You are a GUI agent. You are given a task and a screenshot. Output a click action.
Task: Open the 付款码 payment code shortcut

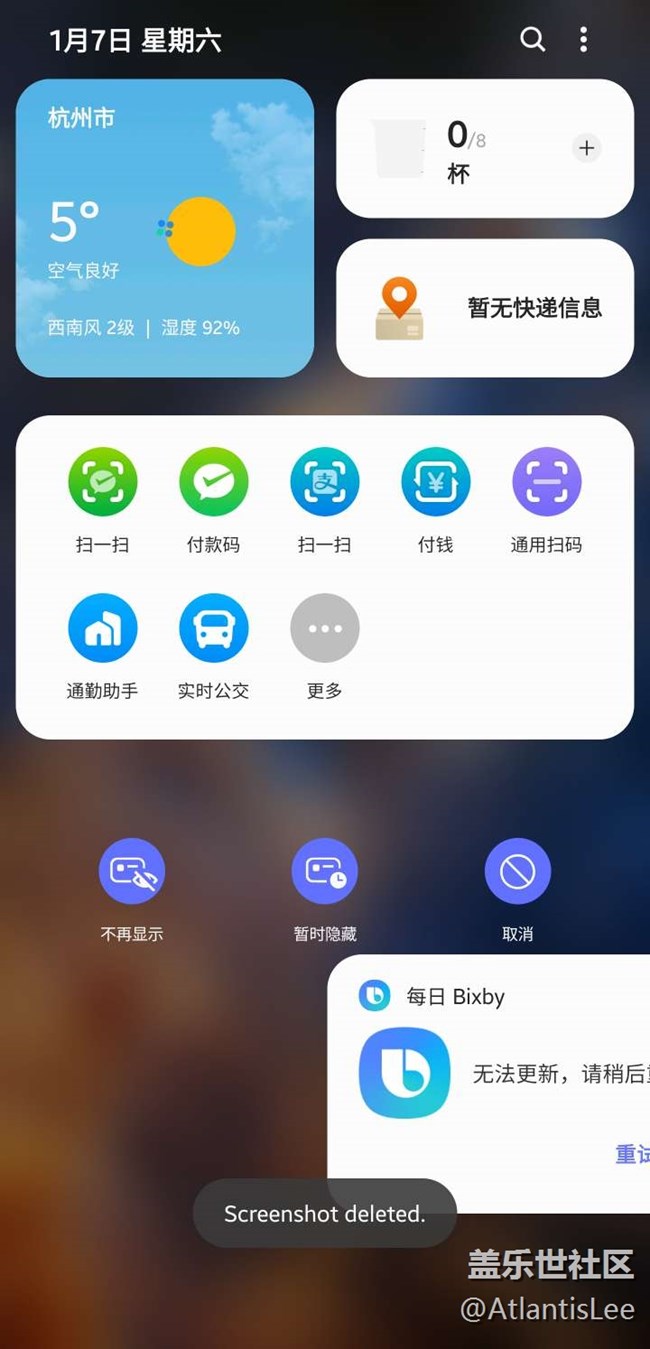click(x=213, y=482)
